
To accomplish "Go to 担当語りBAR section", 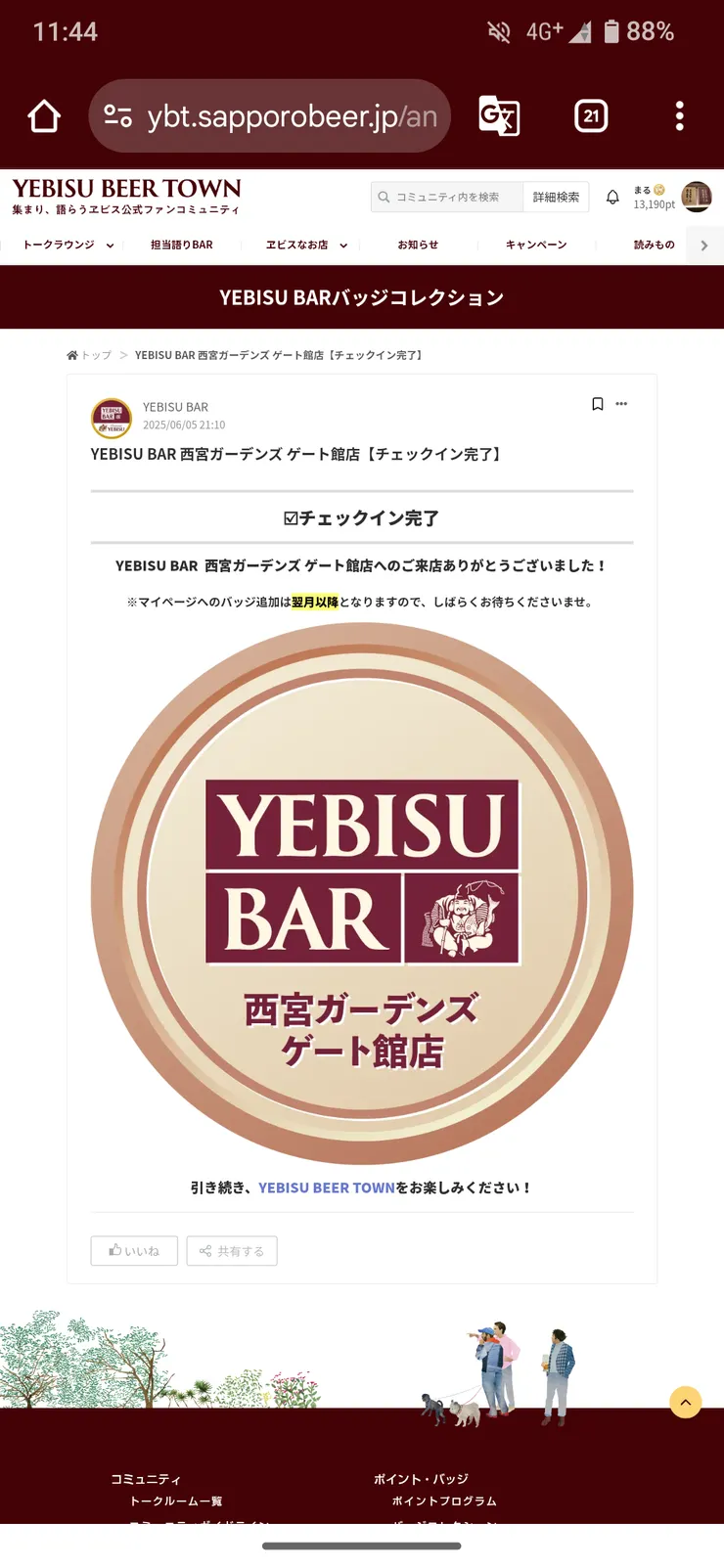I will click(181, 245).
